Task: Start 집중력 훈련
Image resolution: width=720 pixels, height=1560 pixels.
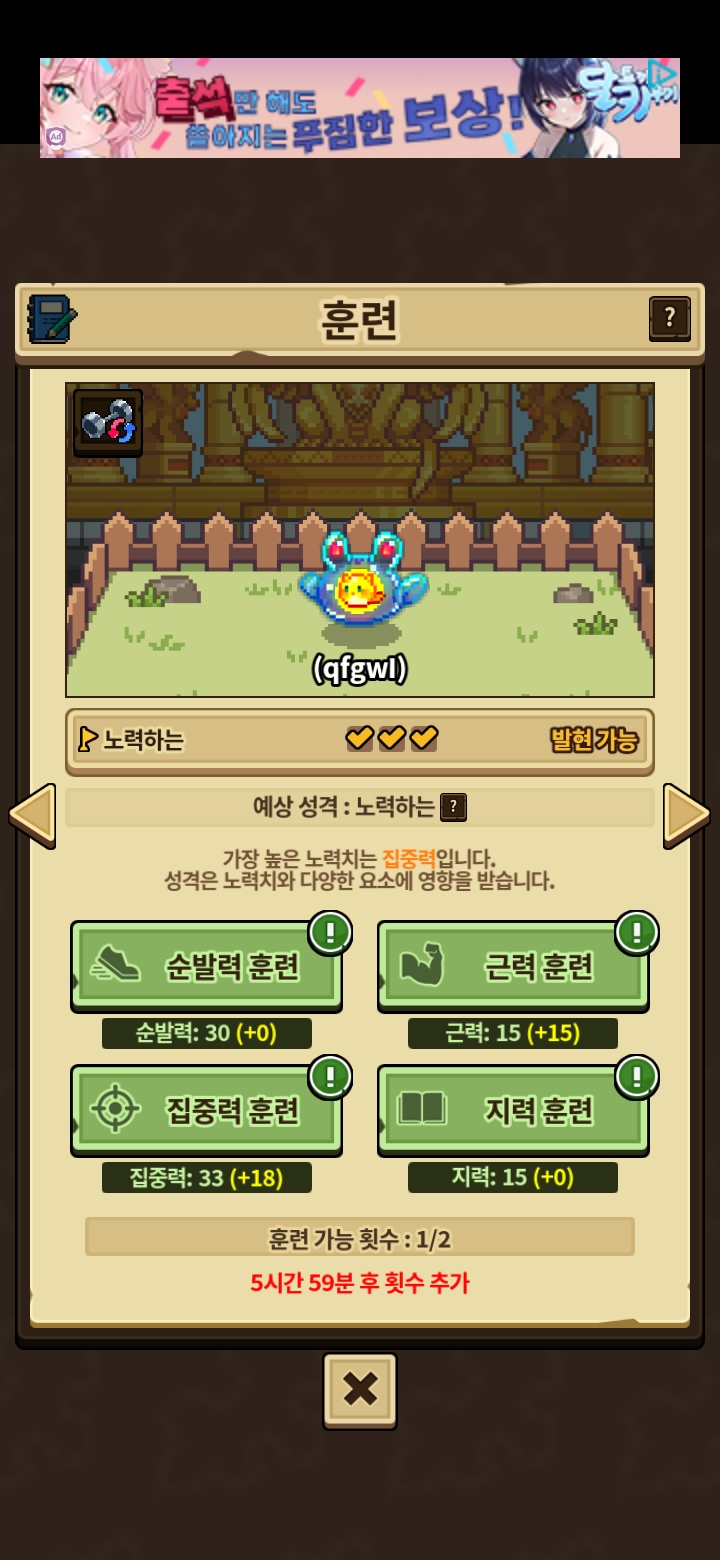Action: tap(207, 1110)
